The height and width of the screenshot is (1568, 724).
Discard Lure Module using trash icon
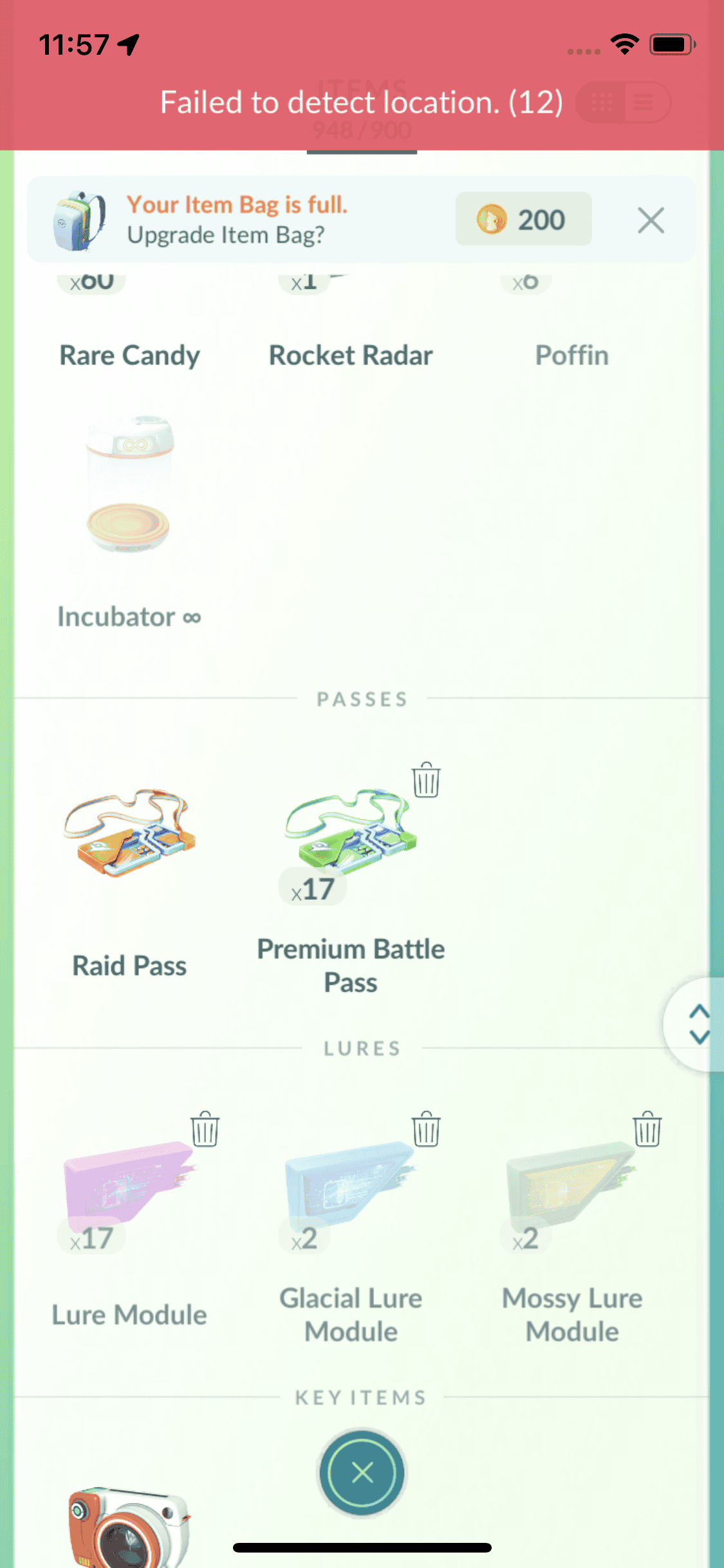click(205, 1129)
